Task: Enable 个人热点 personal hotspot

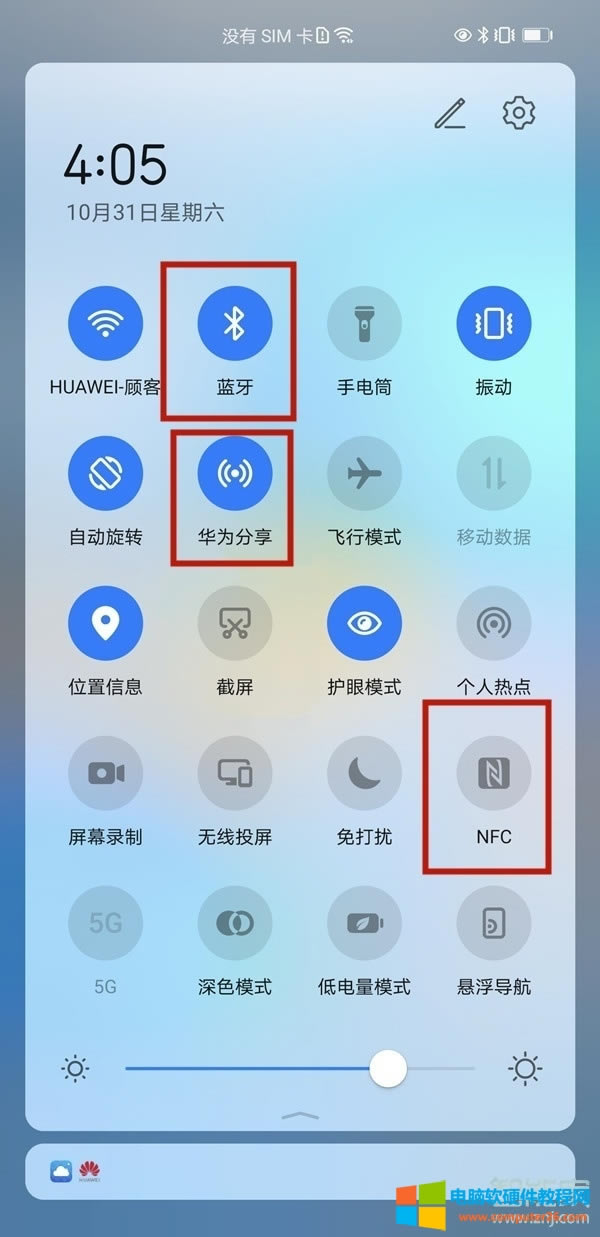Action: pyautogui.click(x=494, y=623)
